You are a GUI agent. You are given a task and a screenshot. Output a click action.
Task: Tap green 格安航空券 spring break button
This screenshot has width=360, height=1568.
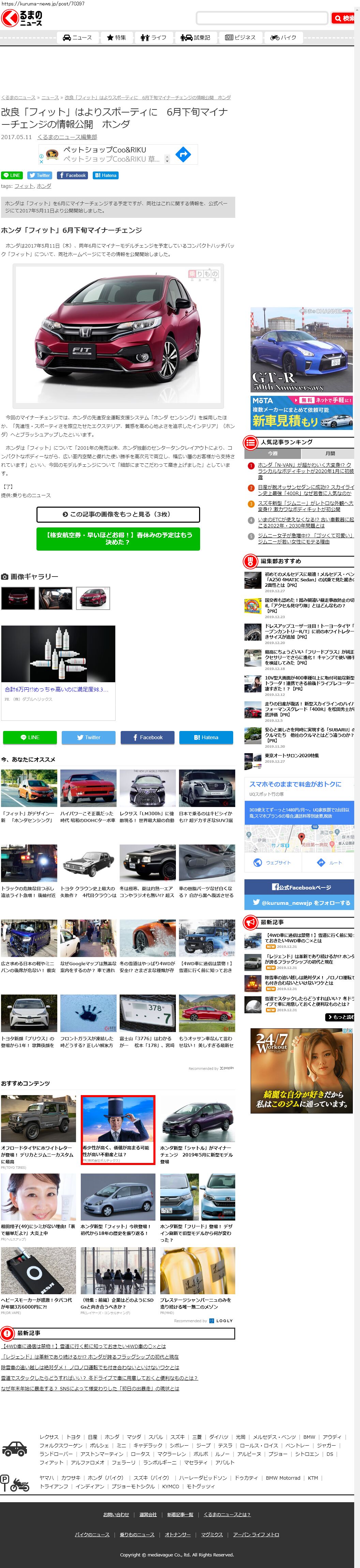tap(118, 539)
